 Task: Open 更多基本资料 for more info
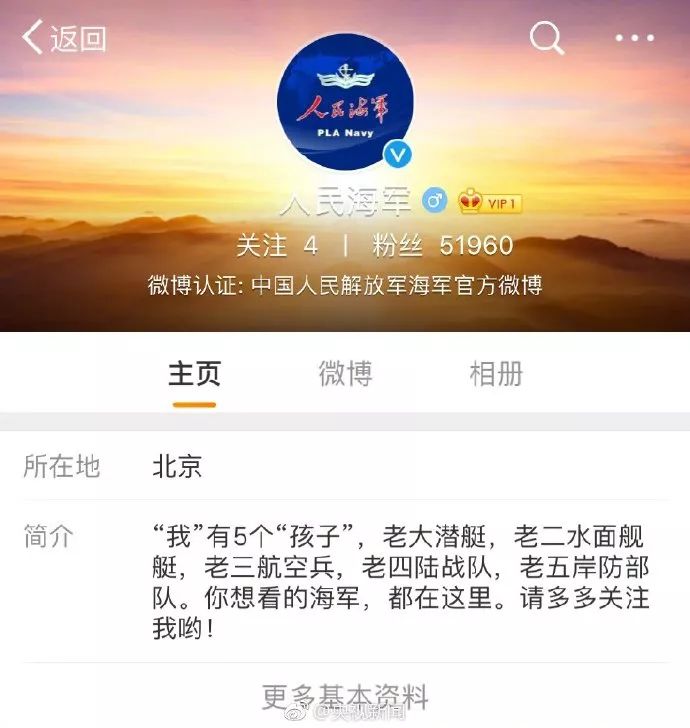[x=345, y=695]
